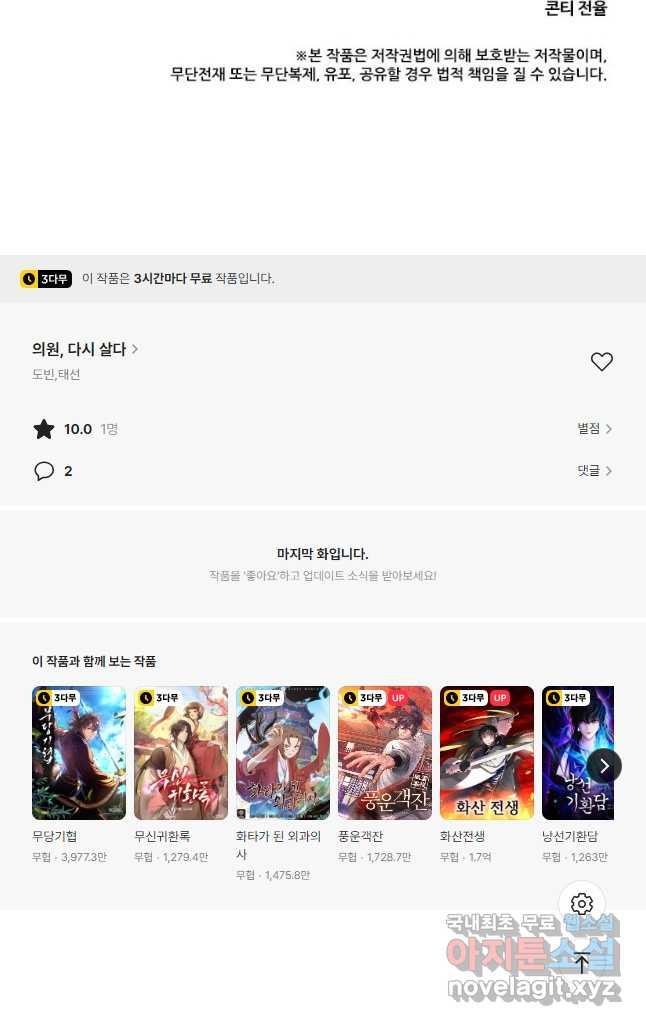Open the 댓글 comments section
Image resolution: width=646 pixels, height=1026 pixels.
click(x=594, y=470)
